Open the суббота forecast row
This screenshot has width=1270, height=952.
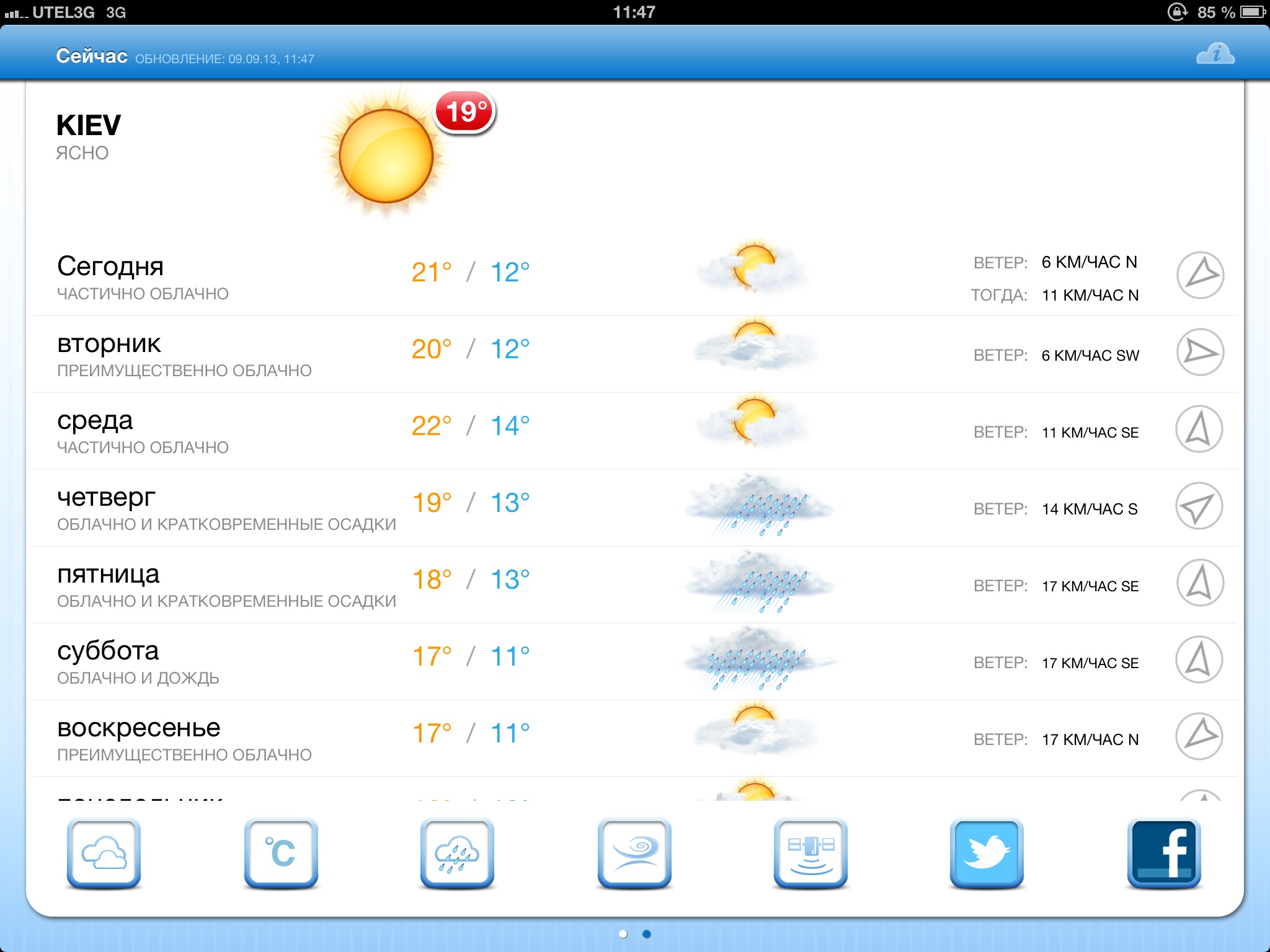(635, 661)
